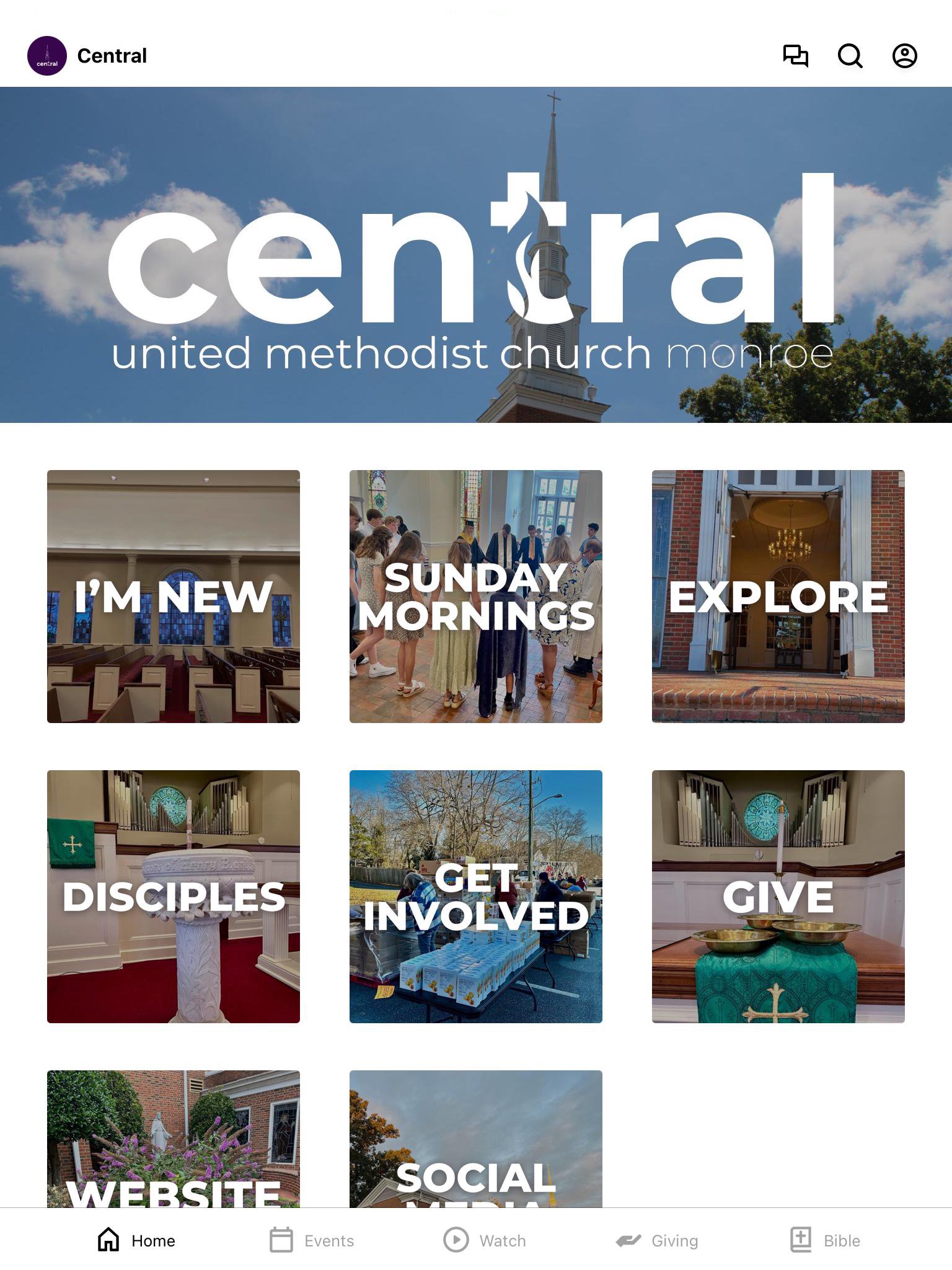Open the Give tile
The image size is (952, 1270).
(778, 896)
